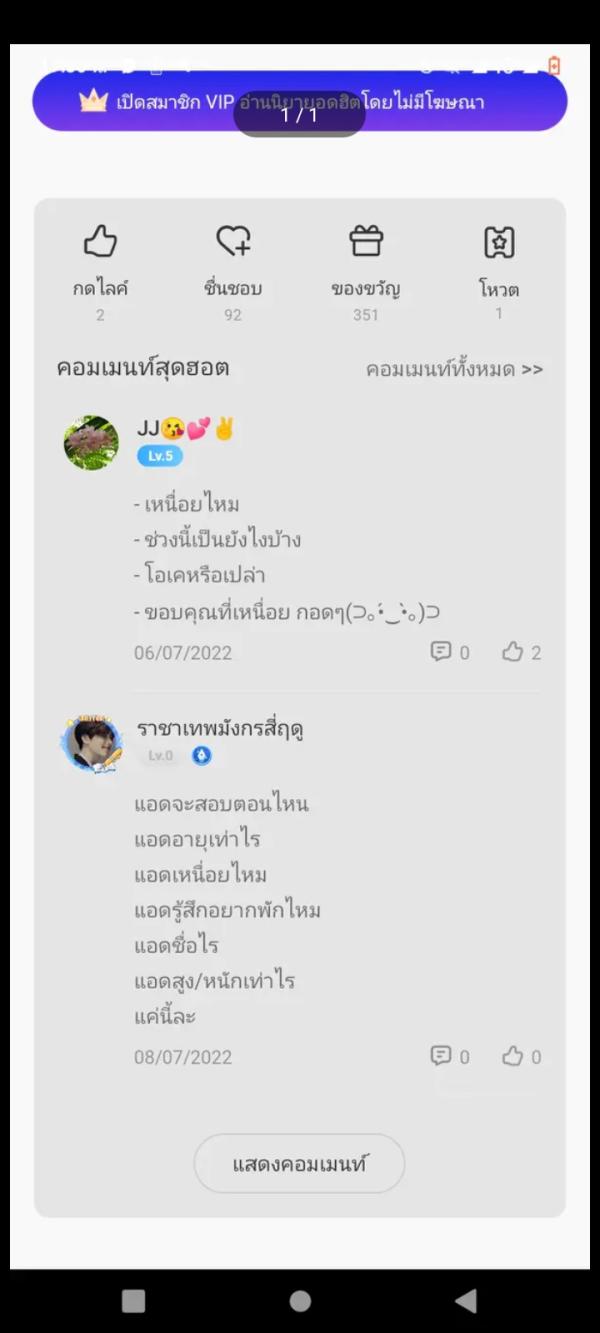600x1333 pixels.
Task: Tap the แสดงคอมเมนท์ button
Action: point(299,1164)
